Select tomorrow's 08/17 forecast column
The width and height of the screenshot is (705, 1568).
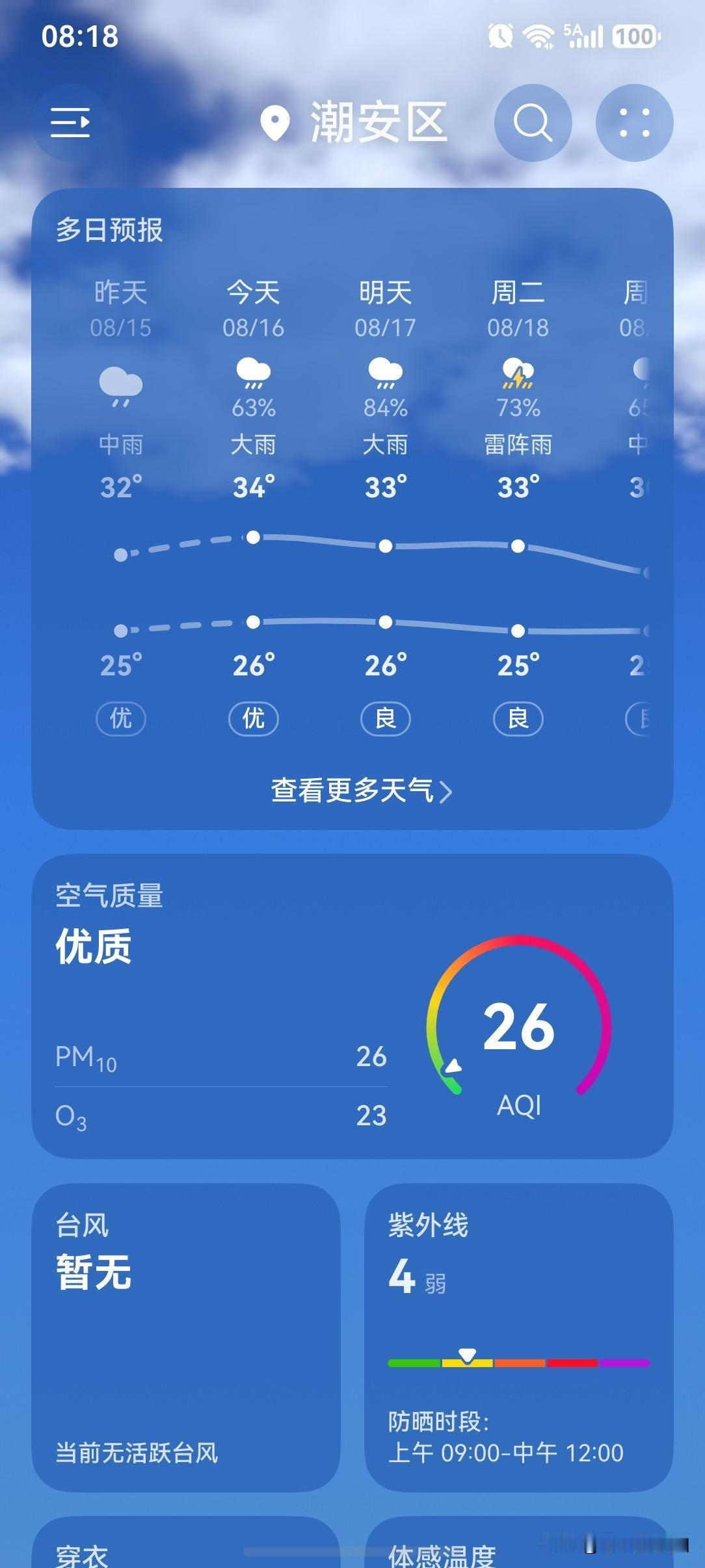386,507
